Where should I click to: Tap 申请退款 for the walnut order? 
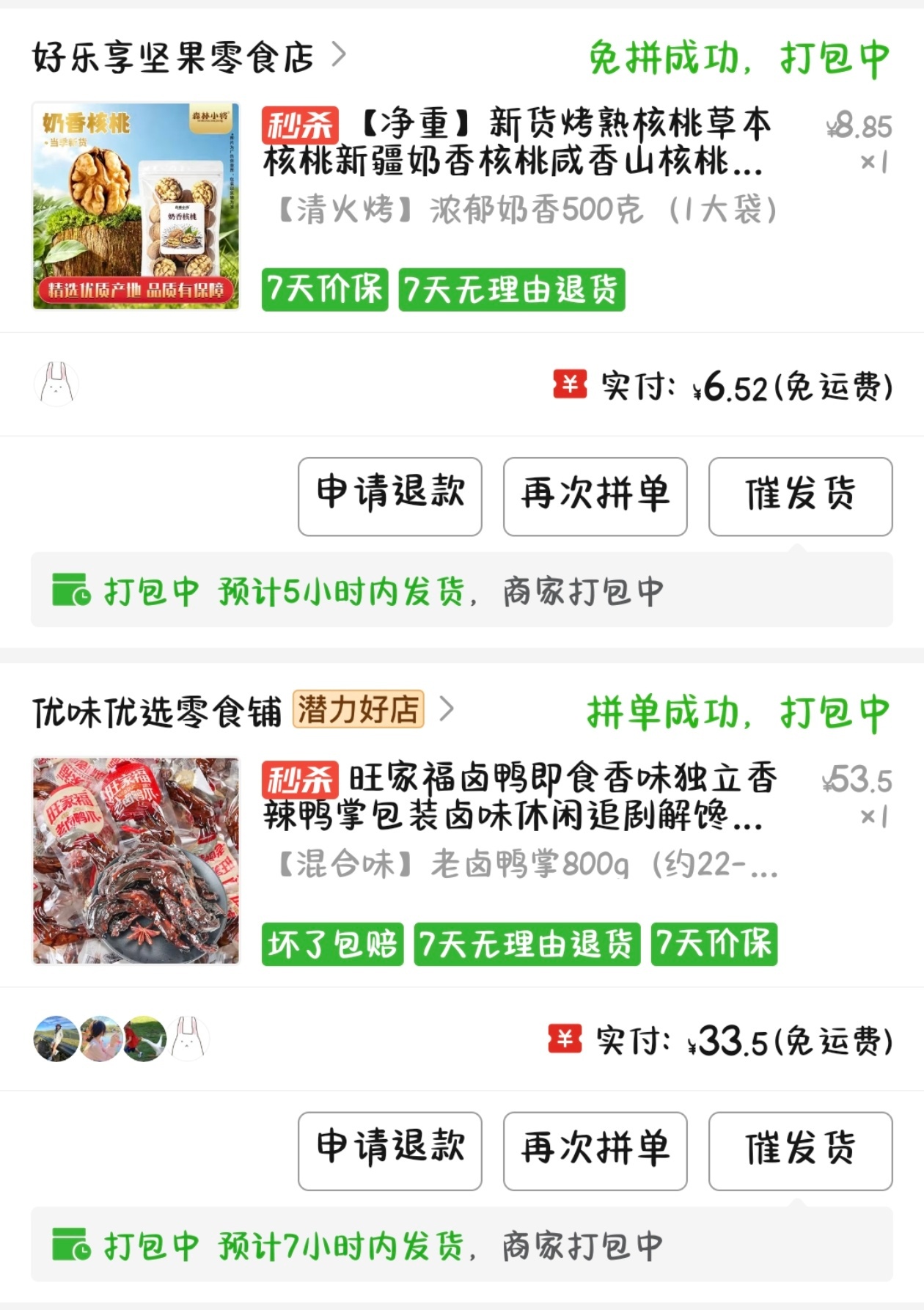tap(390, 497)
